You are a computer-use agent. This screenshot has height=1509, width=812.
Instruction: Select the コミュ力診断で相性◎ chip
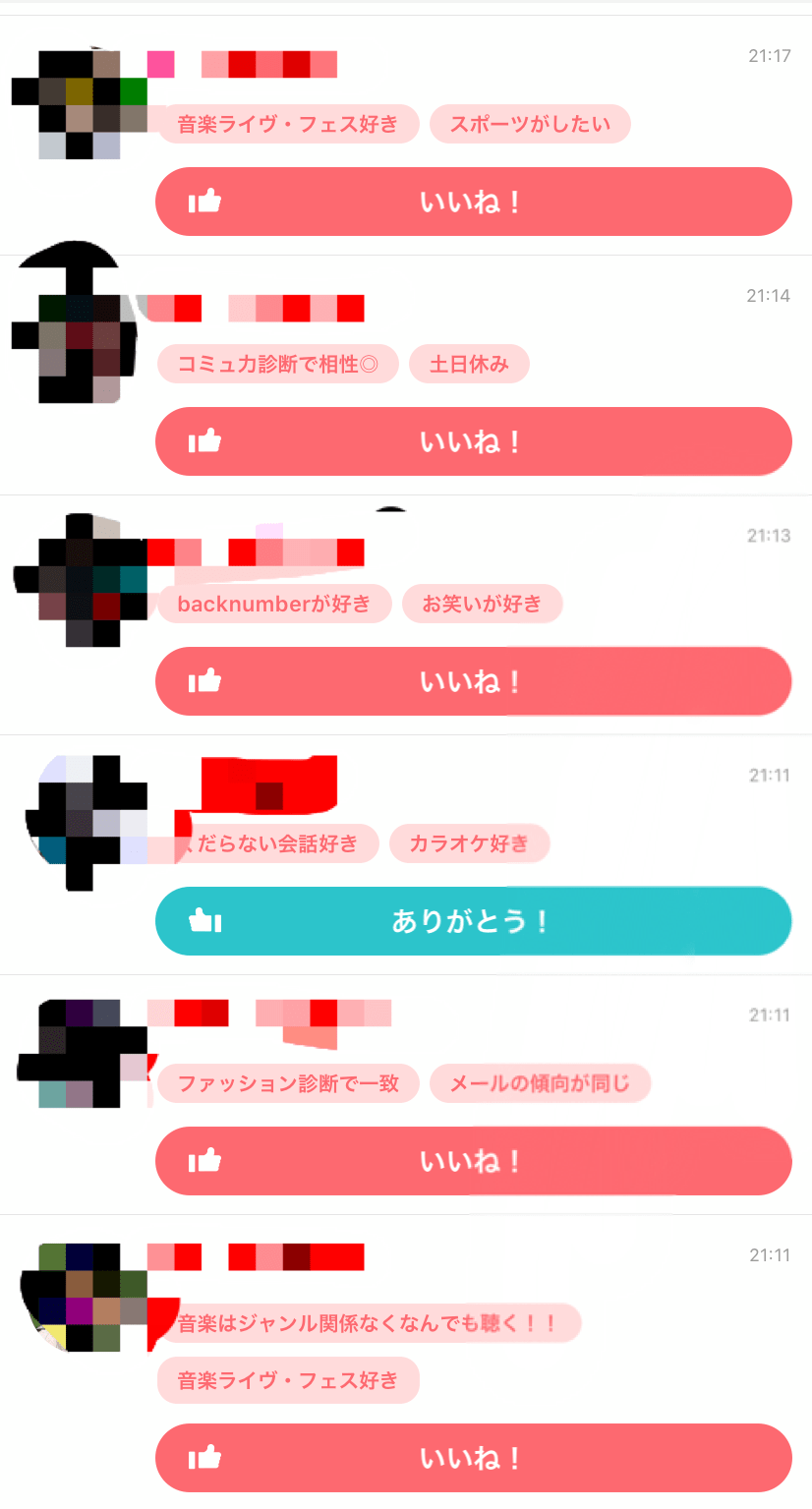point(277,364)
